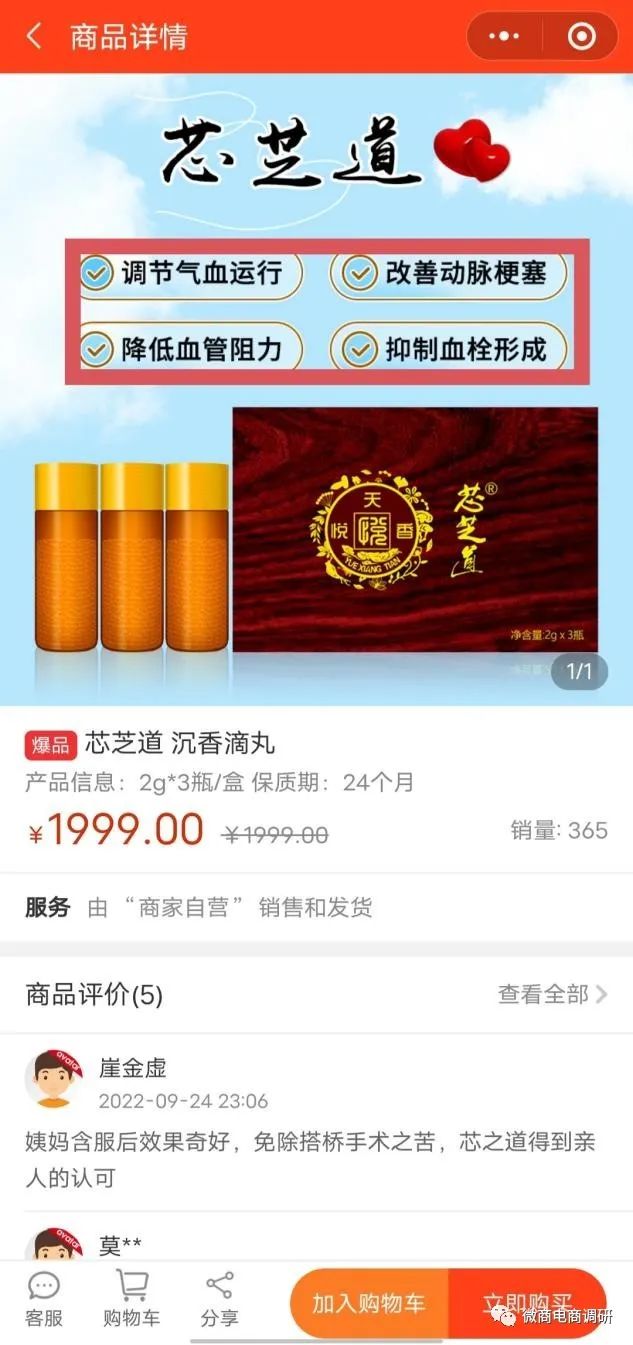Buy now (立即购买)
This screenshot has width=633, height=1345.
pyautogui.click(x=527, y=1303)
